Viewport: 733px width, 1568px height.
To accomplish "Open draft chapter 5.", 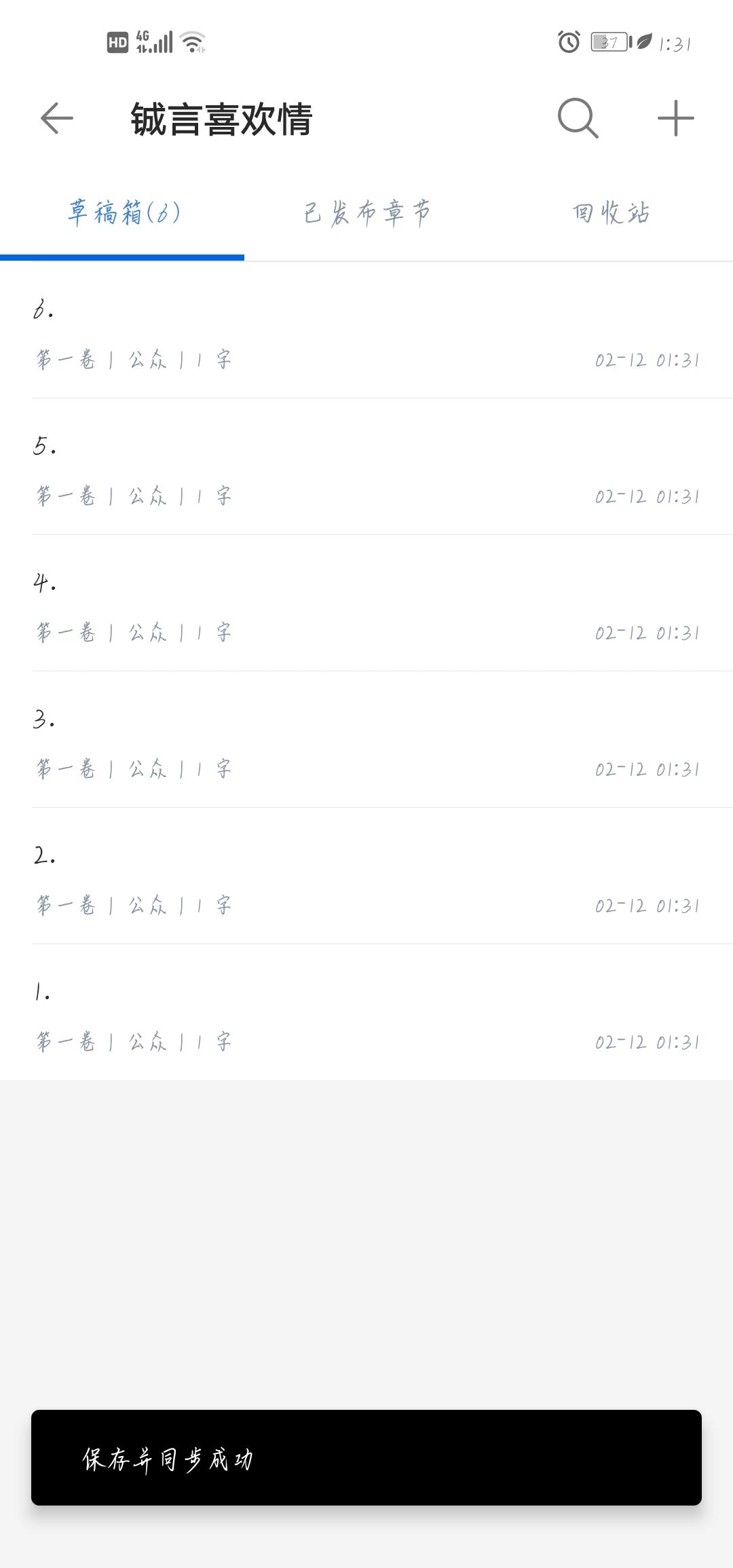I will click(366, 468).
